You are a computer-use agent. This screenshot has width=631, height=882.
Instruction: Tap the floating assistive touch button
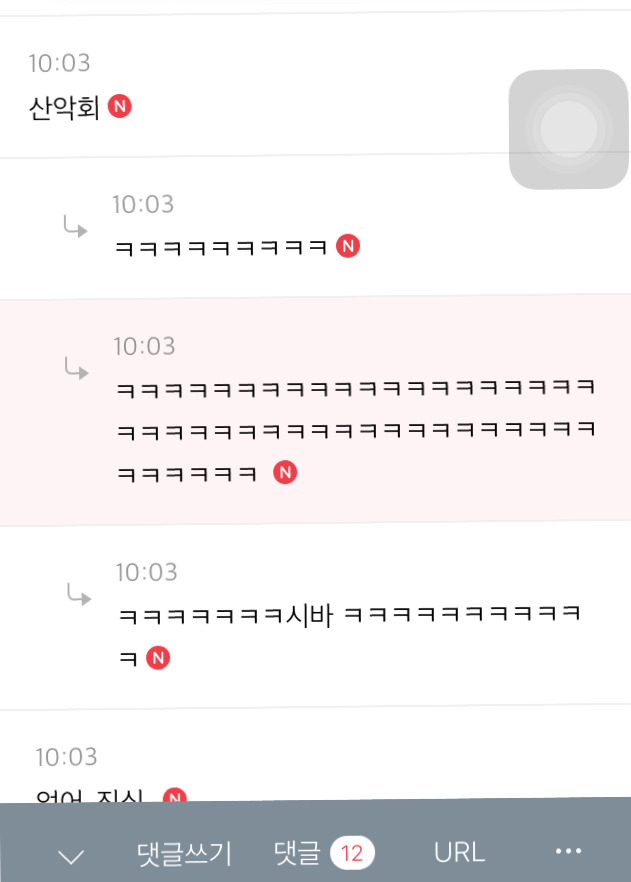[568, 129]
